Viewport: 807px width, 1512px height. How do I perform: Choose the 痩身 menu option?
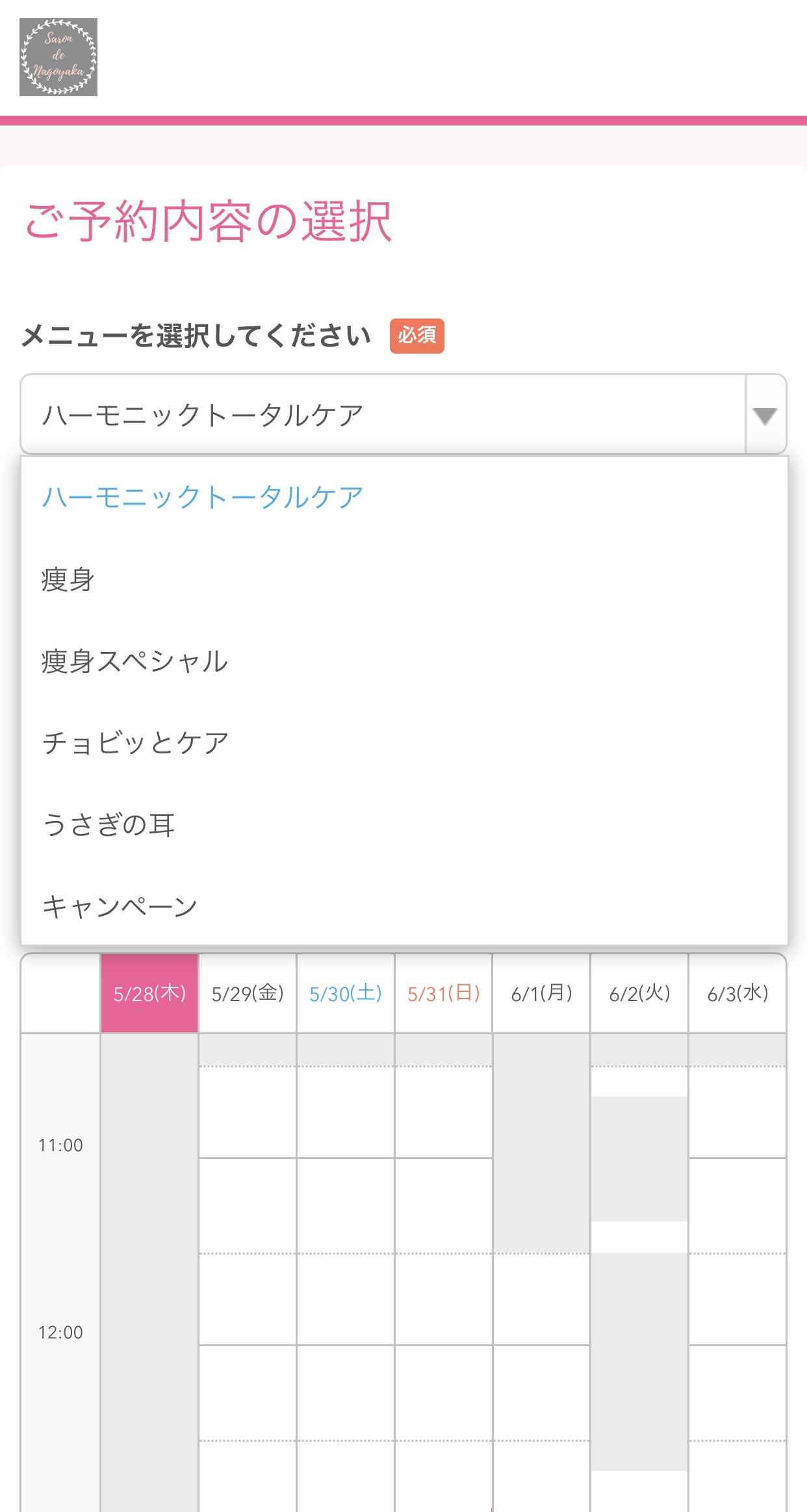[404, 579]
